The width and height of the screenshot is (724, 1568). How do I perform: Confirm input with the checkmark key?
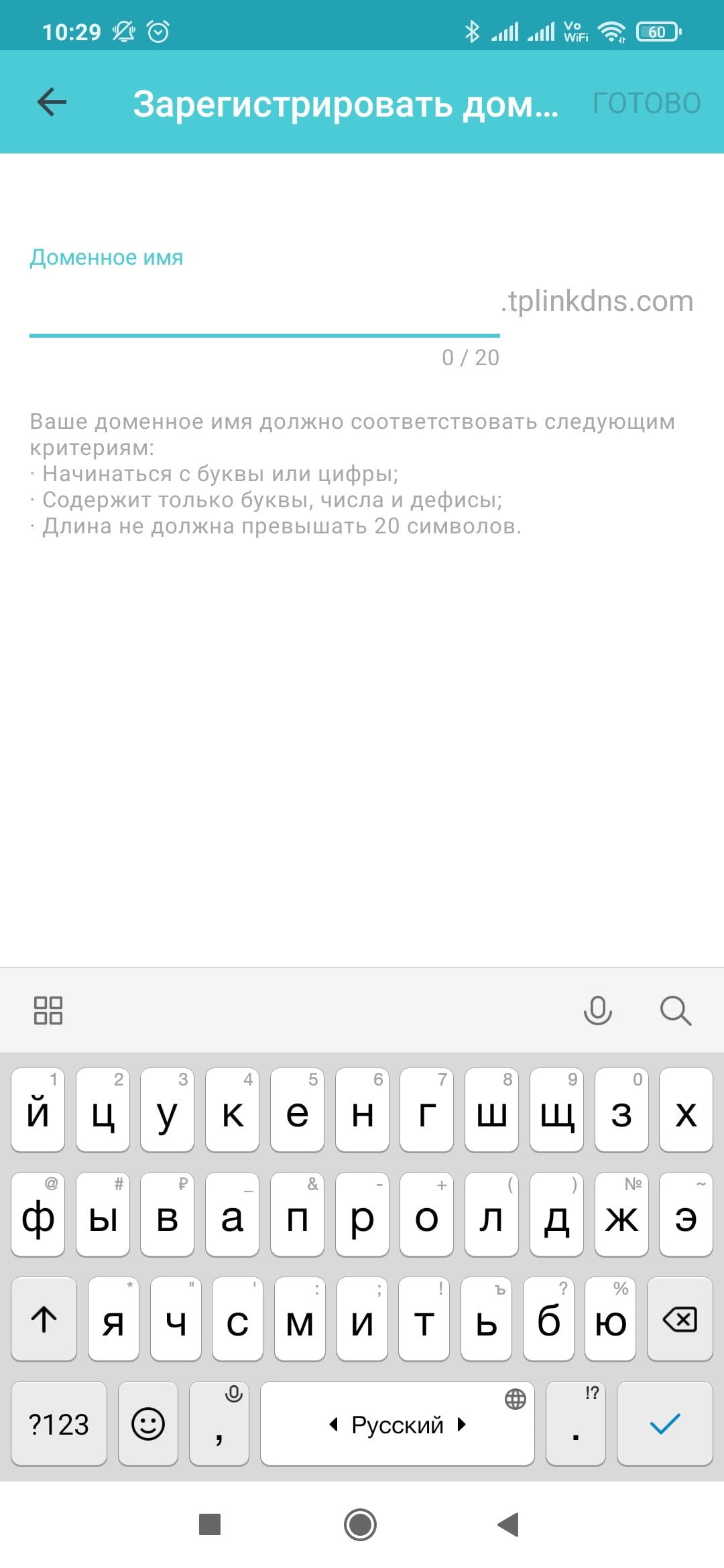665,1424
